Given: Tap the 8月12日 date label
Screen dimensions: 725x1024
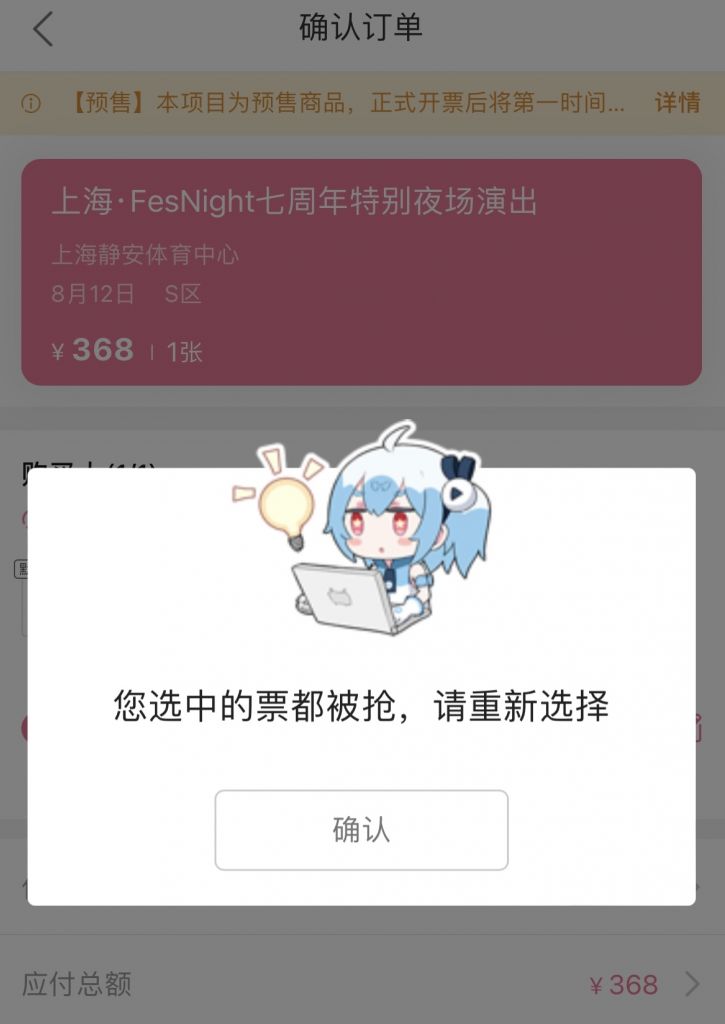Looking at the screenshot, I should [x=87, y=295].
